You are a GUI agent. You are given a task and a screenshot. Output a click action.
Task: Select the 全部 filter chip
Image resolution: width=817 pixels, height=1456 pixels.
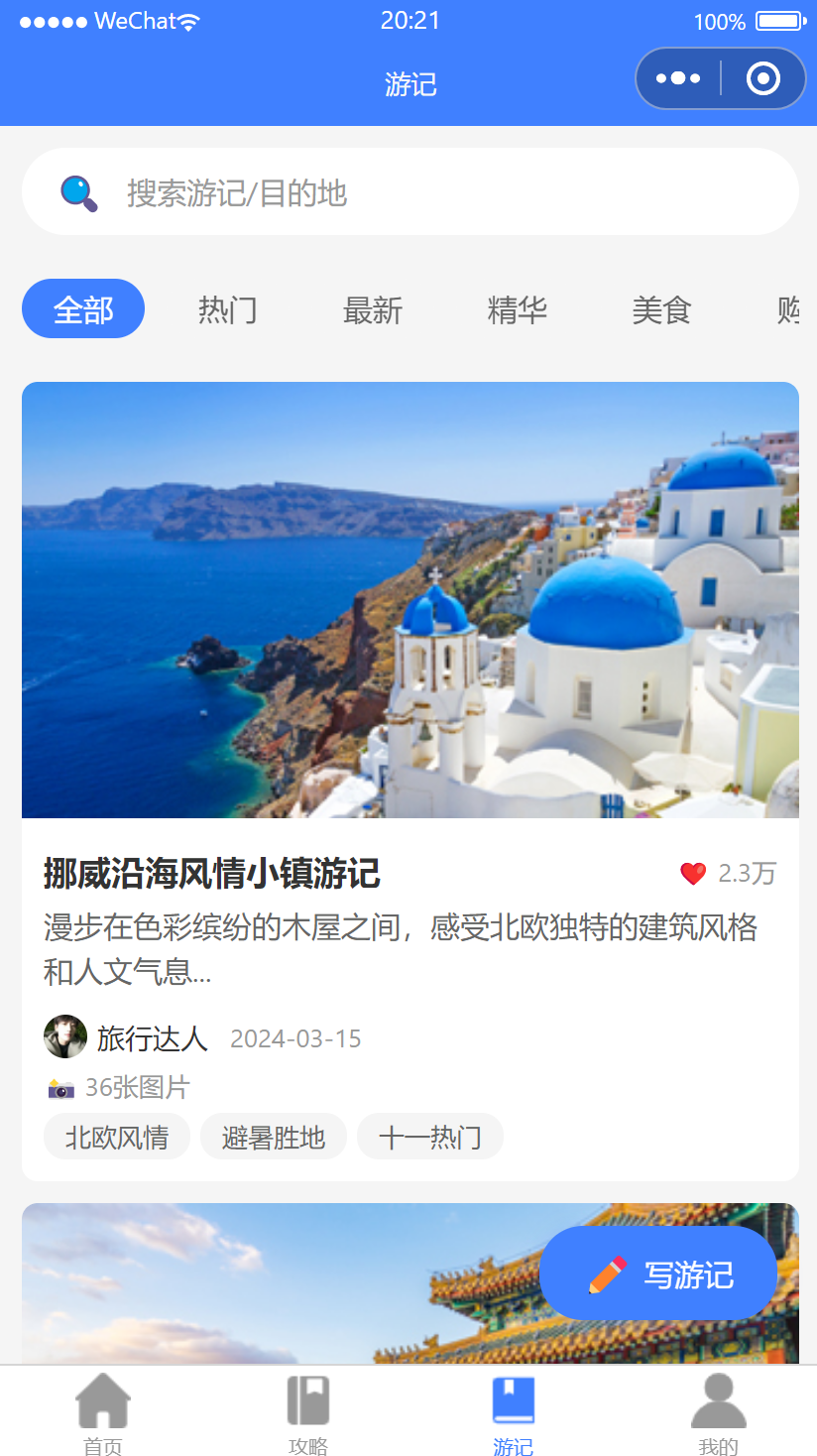83,309
